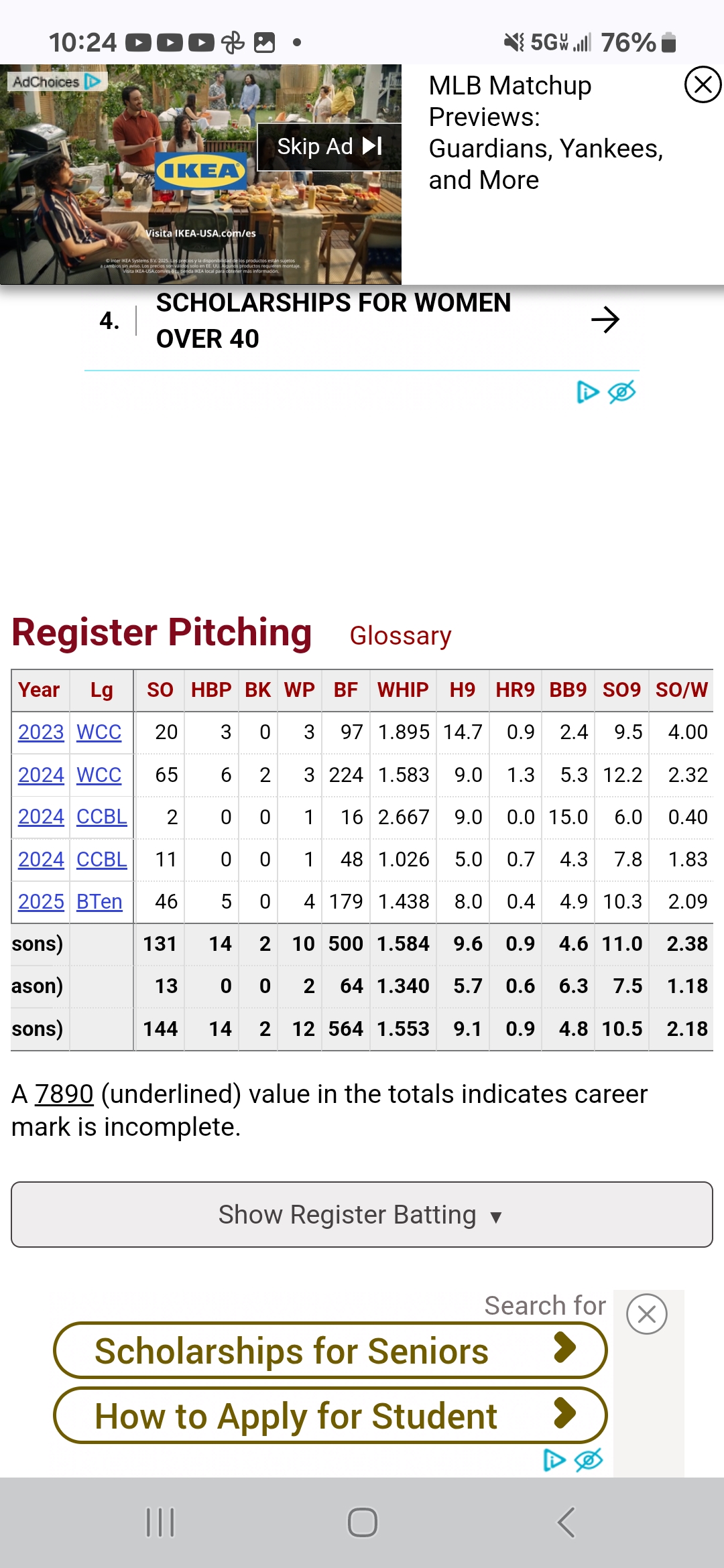This screenshot has width=724, height=1568.
Task: Open the AdChoices info icon
Action: point(93,82)
